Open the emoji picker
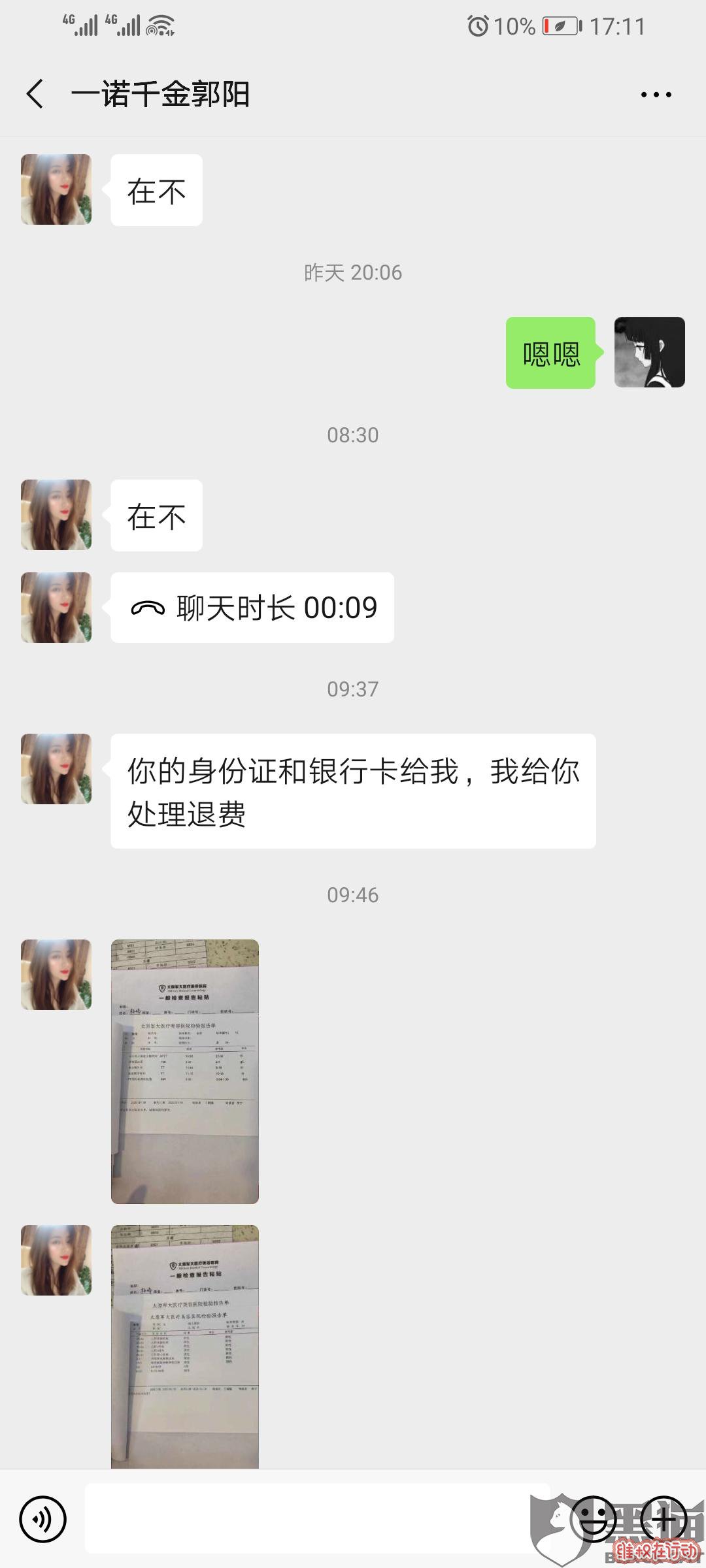 (x=593, y=1520)
